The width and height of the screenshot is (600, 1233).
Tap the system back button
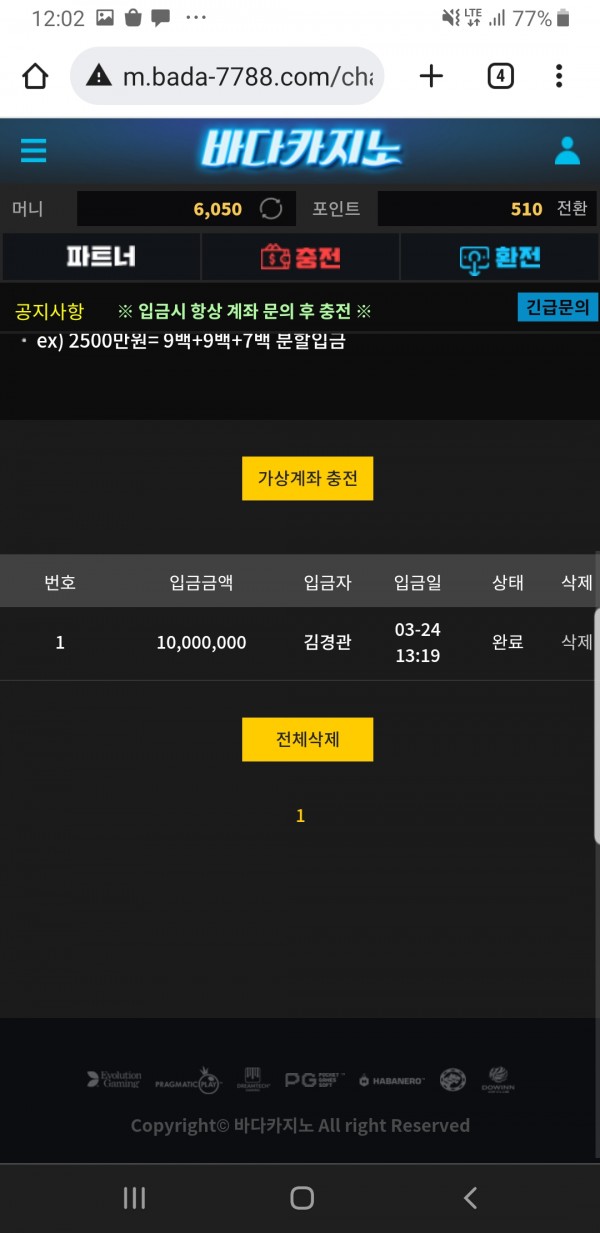click(x=470, y=1198)
